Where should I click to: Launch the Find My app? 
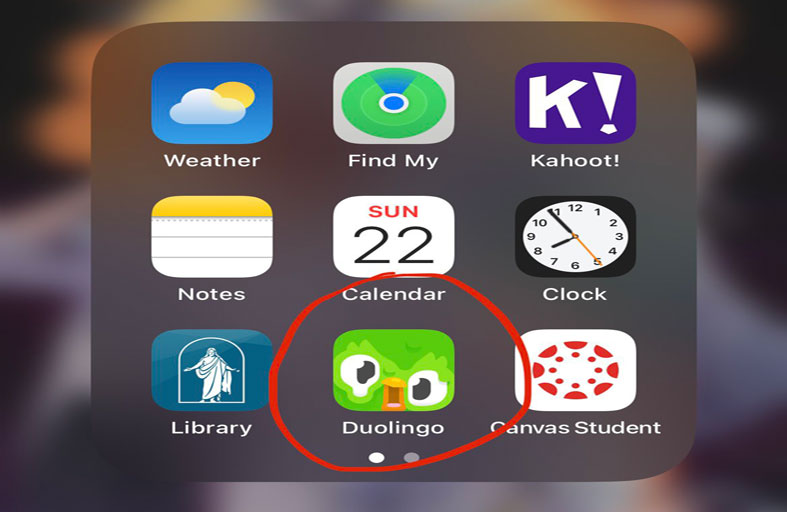point(393,104)
